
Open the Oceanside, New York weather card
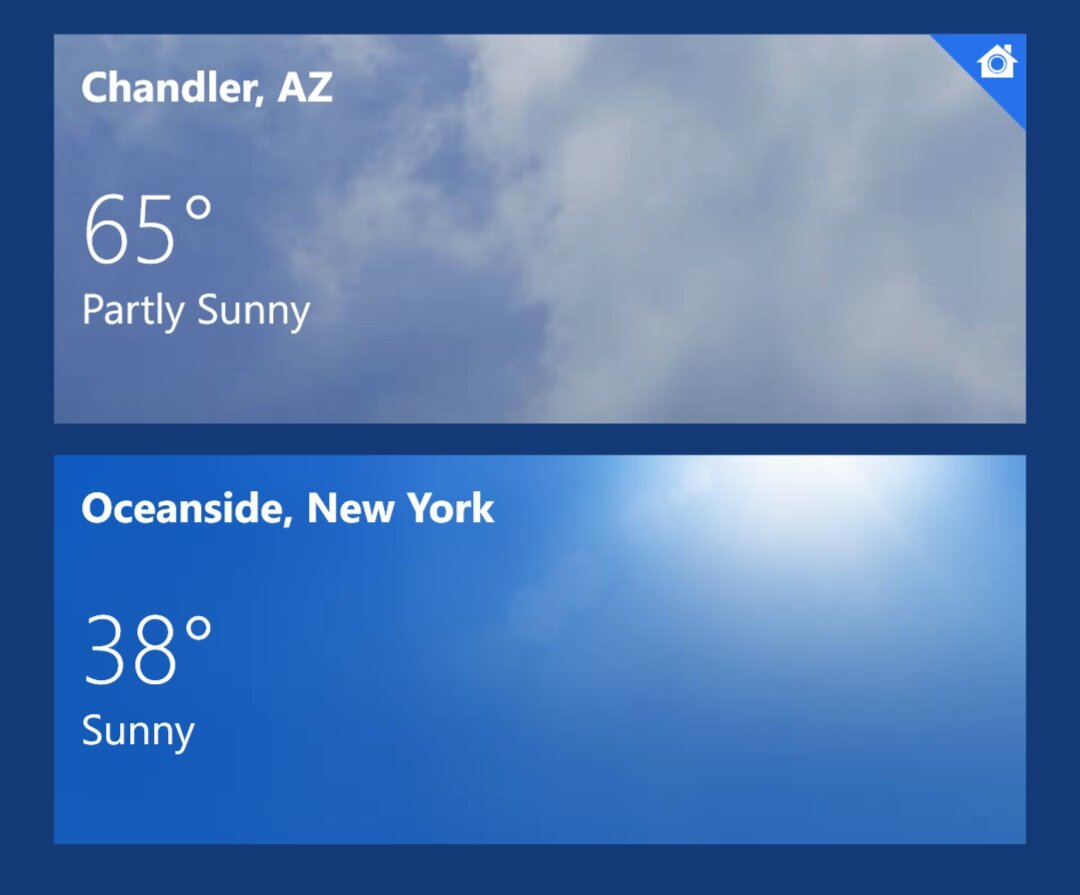[x=540, y=649]
